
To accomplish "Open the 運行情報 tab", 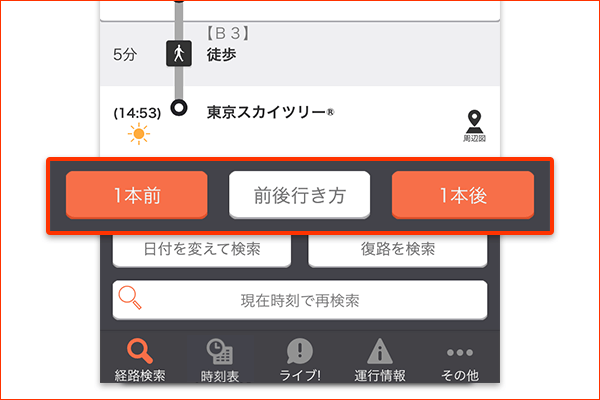I will tap(380, 360).
